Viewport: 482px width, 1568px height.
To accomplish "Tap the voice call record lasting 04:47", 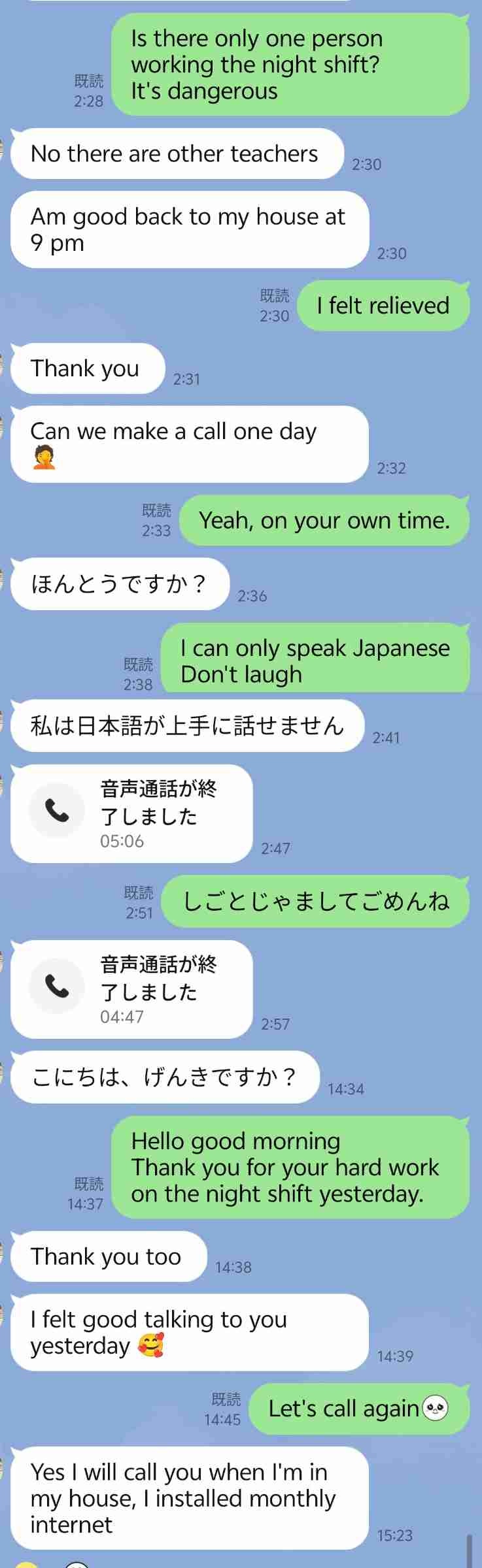I will (131, 988).
